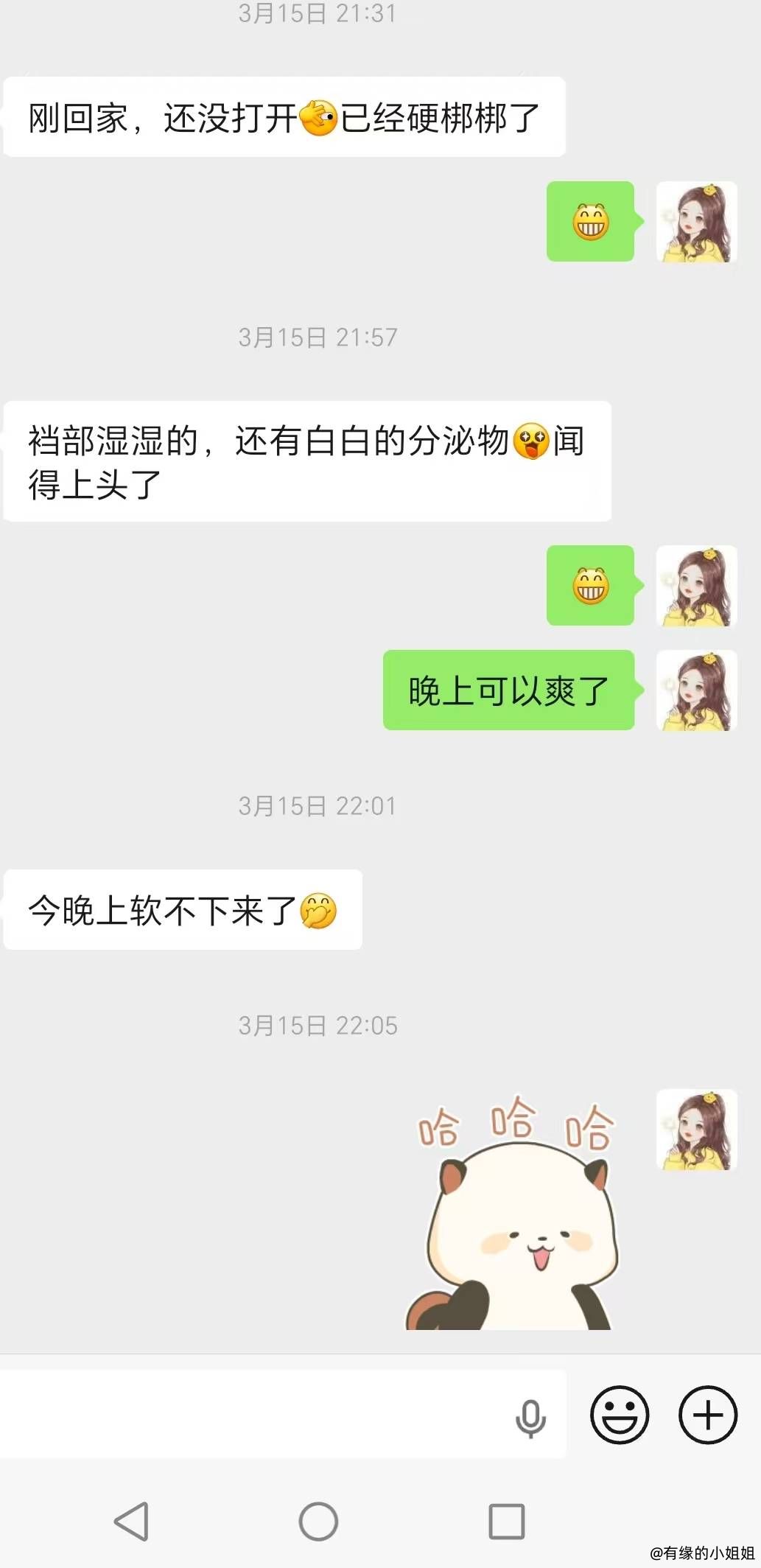The height and width of the screenshot is (1568, 761).
Task: Tap the microphone voice input icon
Action: tap(530, 1417)
